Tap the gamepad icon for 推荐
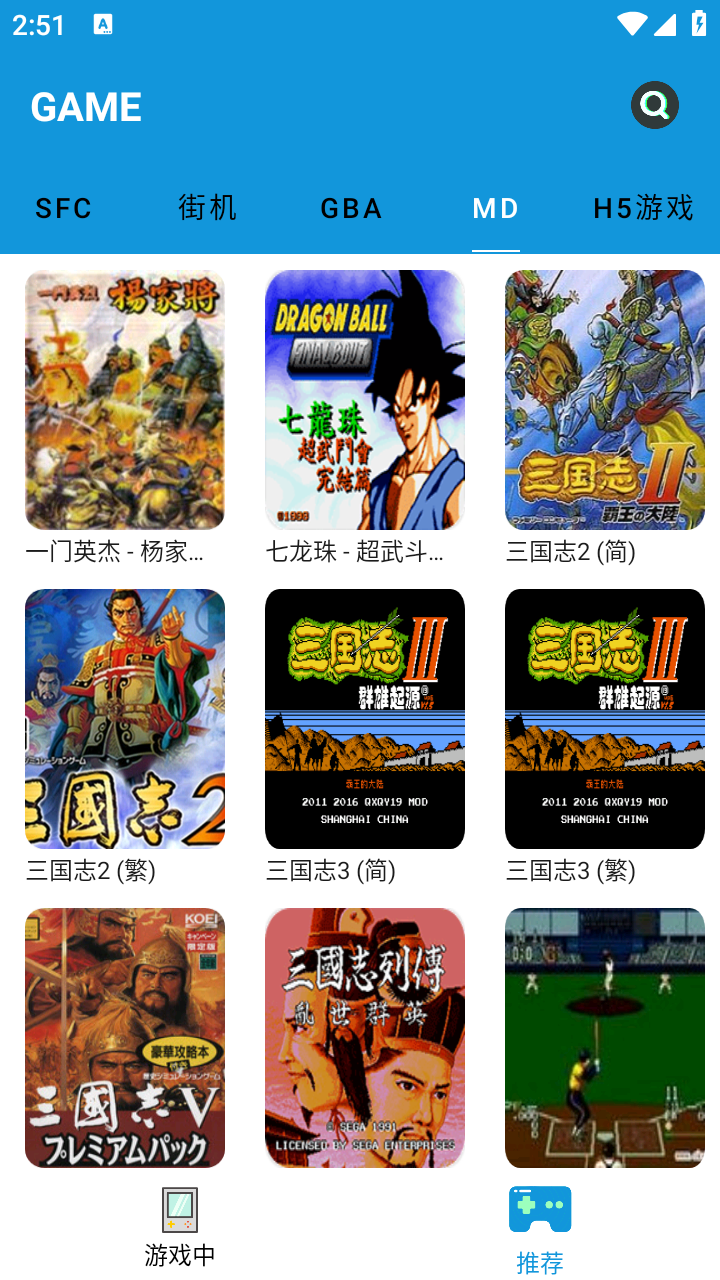 [x=539, y=1209]
